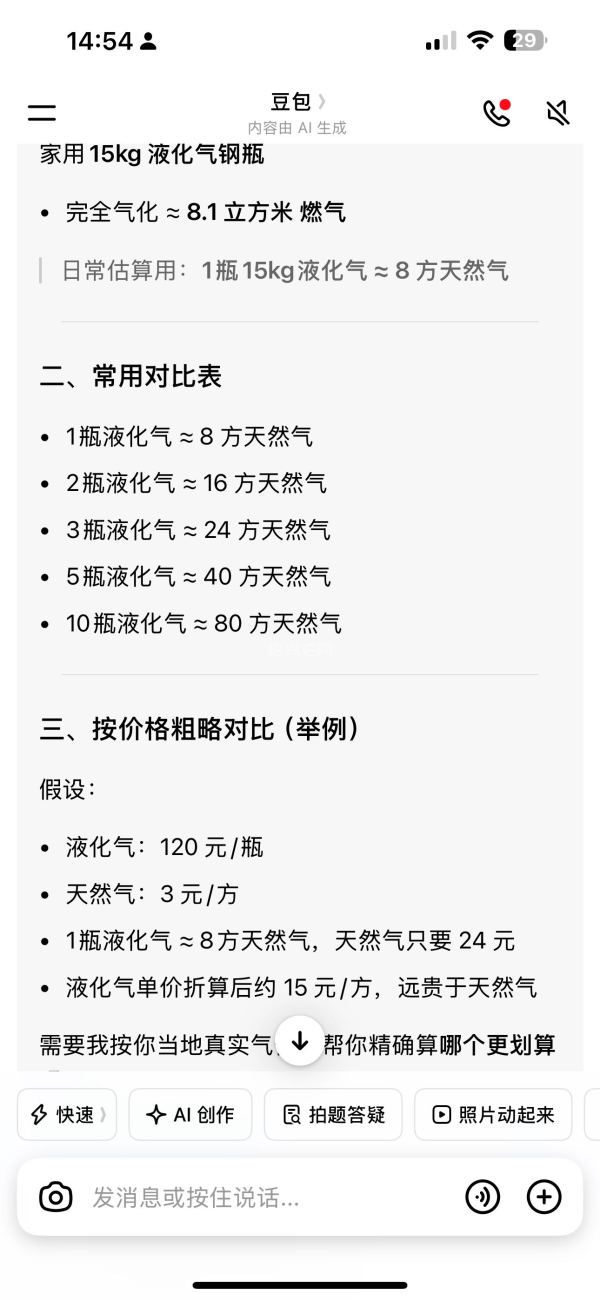
Task: Open the camera in the input bar
Action: [56, 1197]
